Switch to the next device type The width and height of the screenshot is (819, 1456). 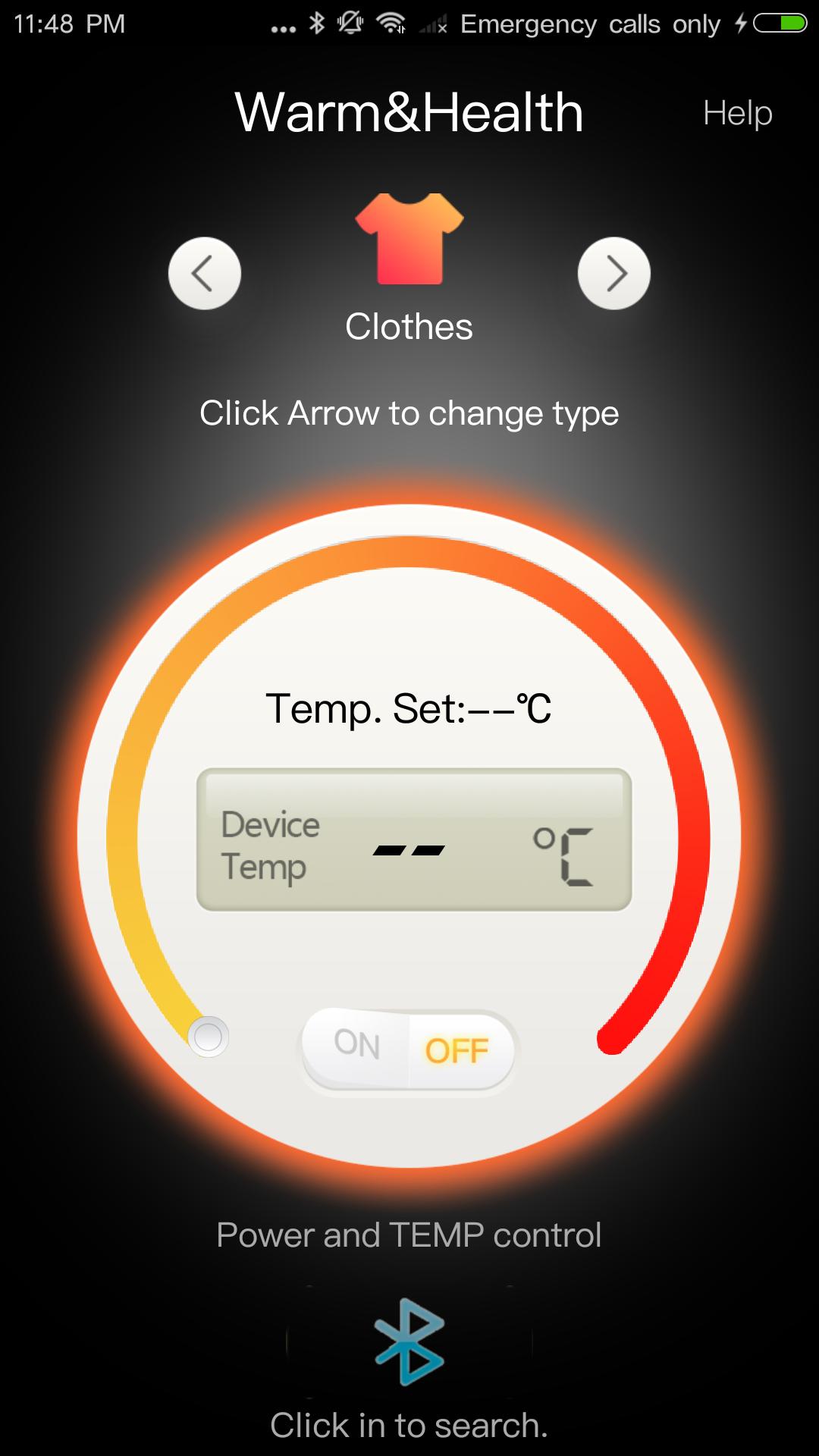click(x=613, y=273)
